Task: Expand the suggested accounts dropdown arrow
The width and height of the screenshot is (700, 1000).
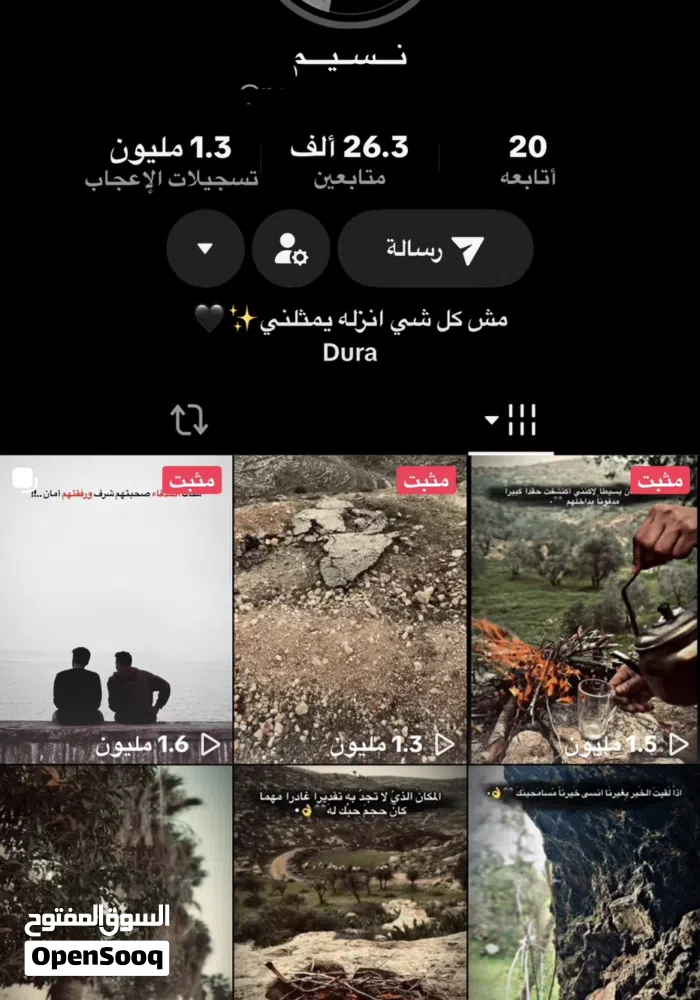Action: click(205, 249)
